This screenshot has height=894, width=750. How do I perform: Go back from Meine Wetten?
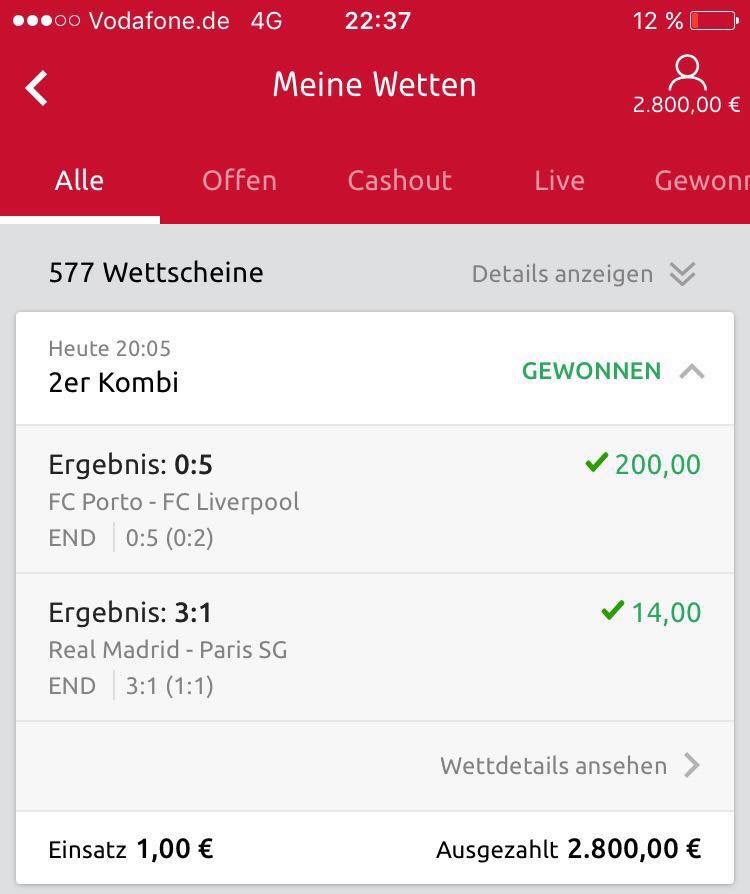pyautogui.click(x=37, y=88)
